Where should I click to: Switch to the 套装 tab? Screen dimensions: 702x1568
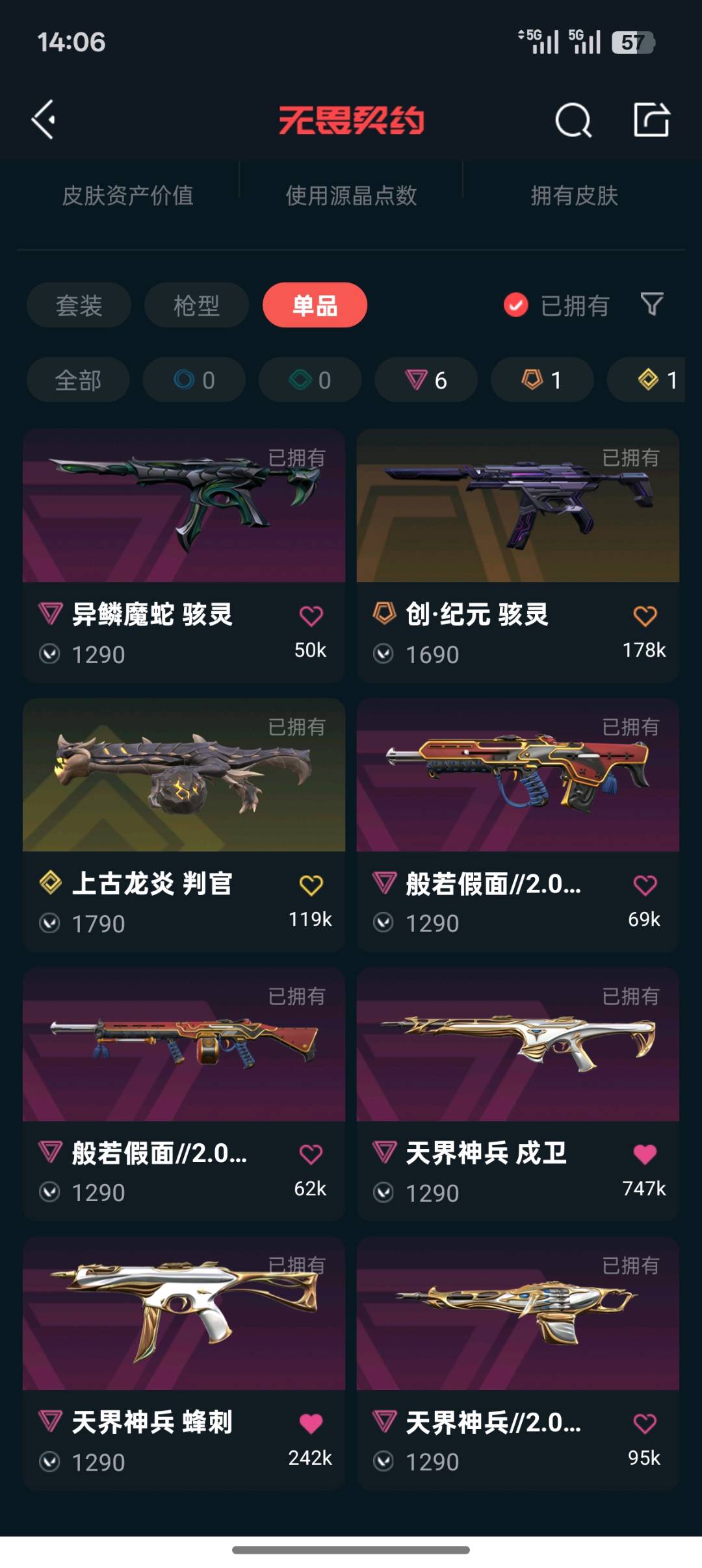(x=79, y=305)
